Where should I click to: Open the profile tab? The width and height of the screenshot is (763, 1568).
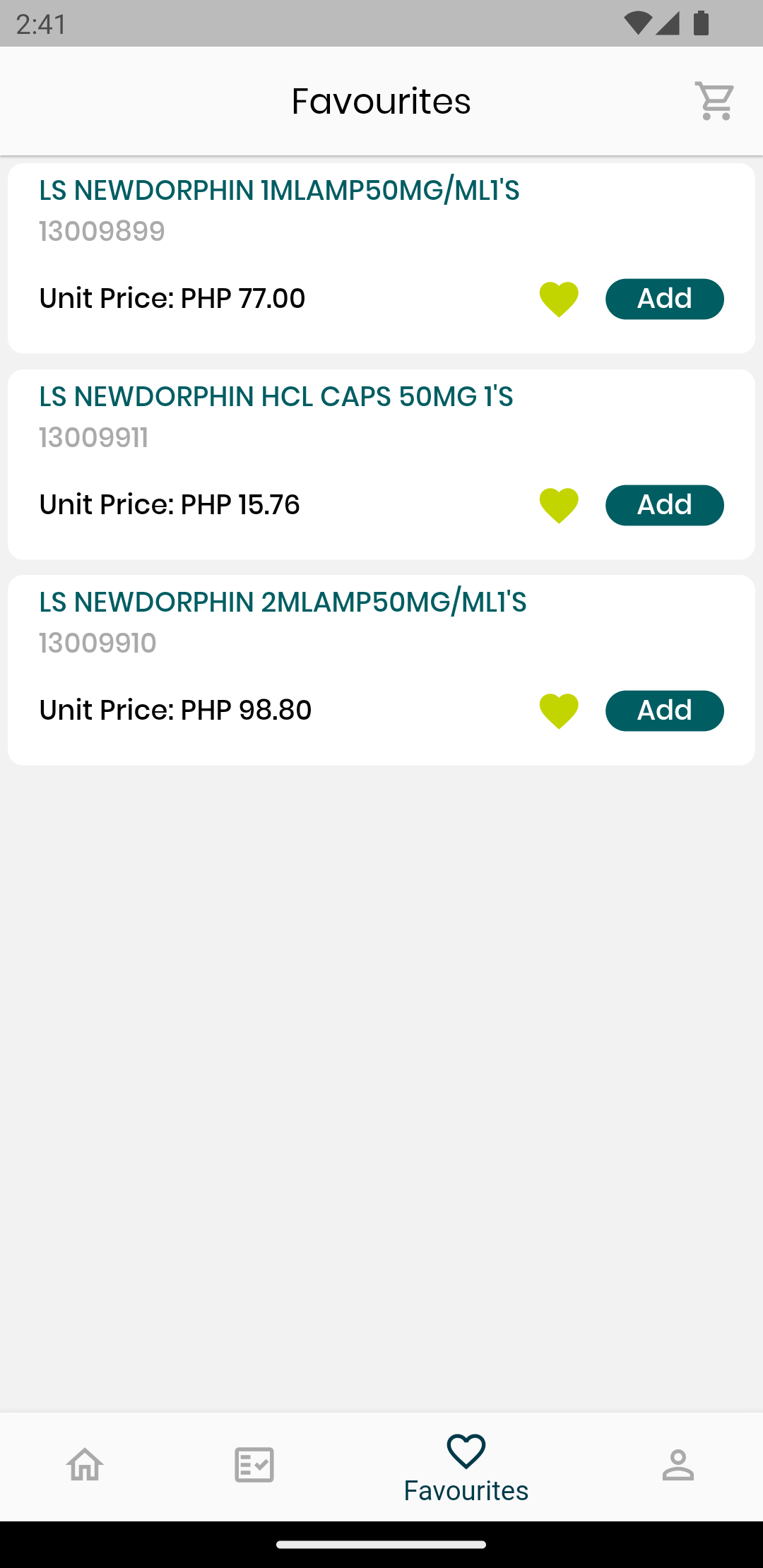678,1465
